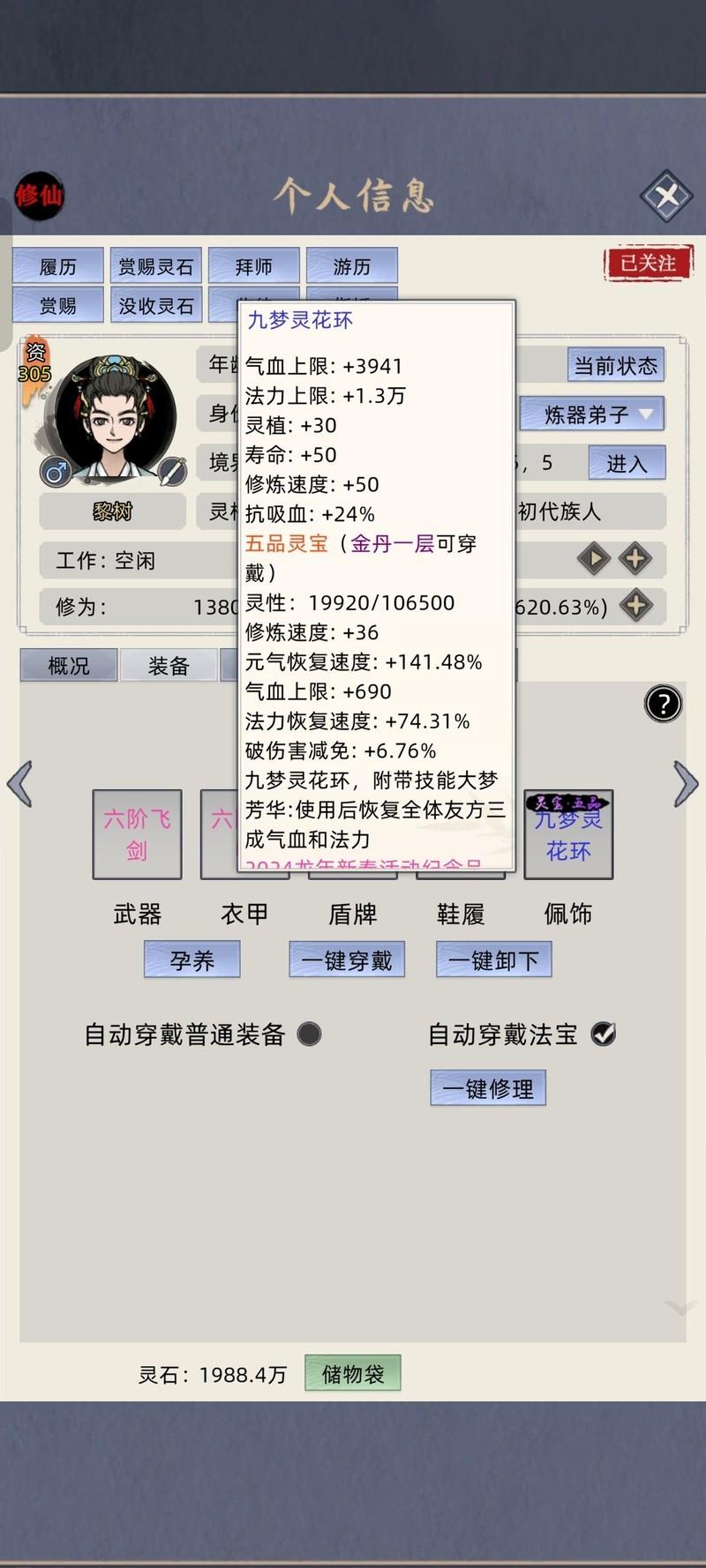Switch to the 概况 tab
The image size is (706, 1568).
click(x=69, y=666)
